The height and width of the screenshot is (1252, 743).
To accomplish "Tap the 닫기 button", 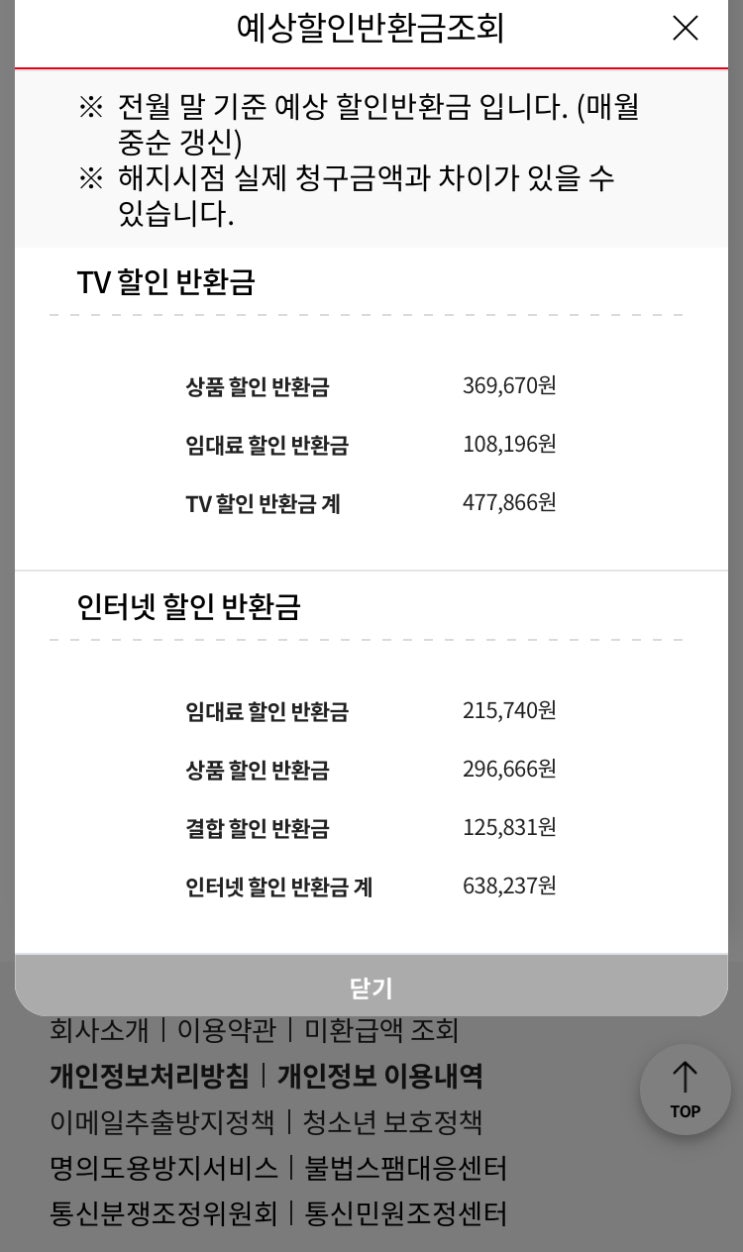I will tap(371, 987).
